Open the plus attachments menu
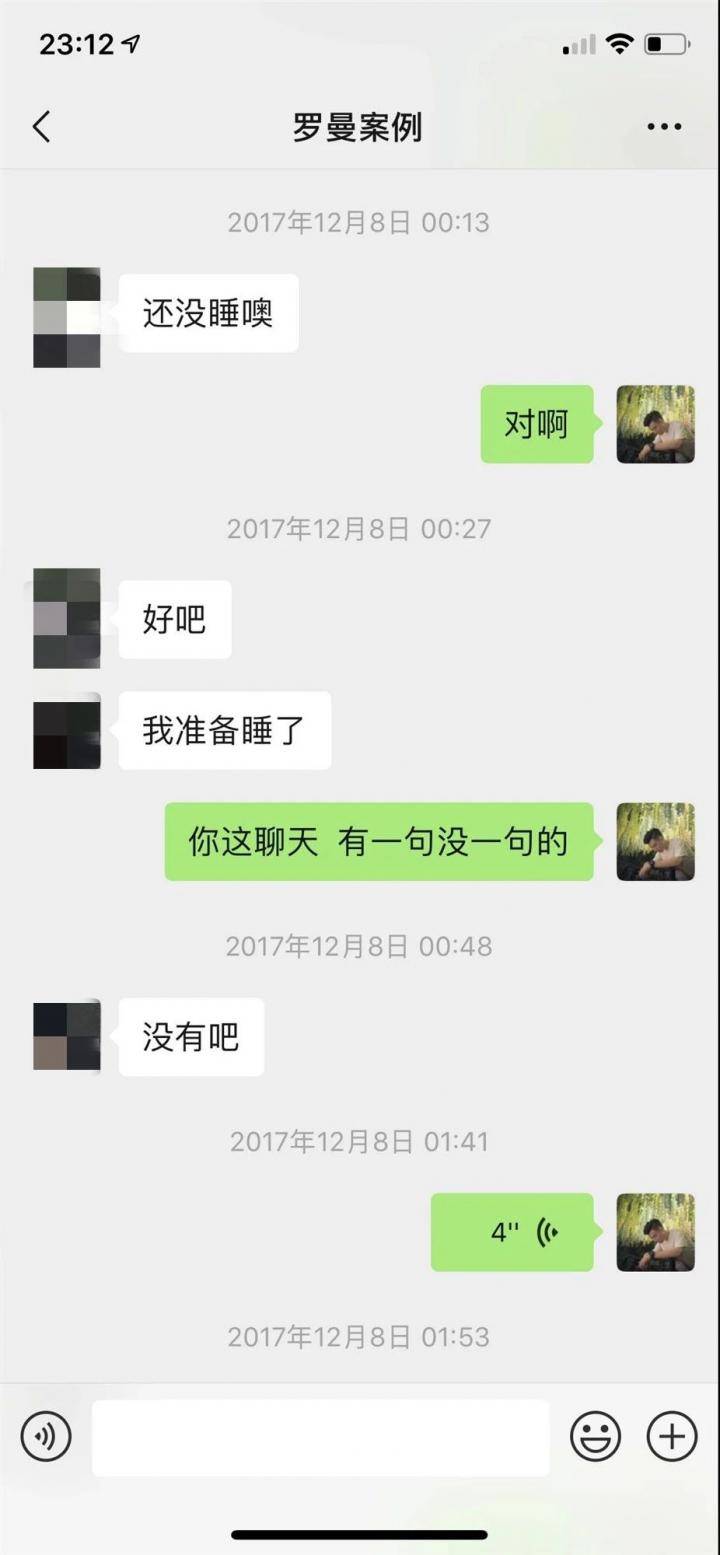This screenshot has width=720, height=1555. pos(672,1437)
